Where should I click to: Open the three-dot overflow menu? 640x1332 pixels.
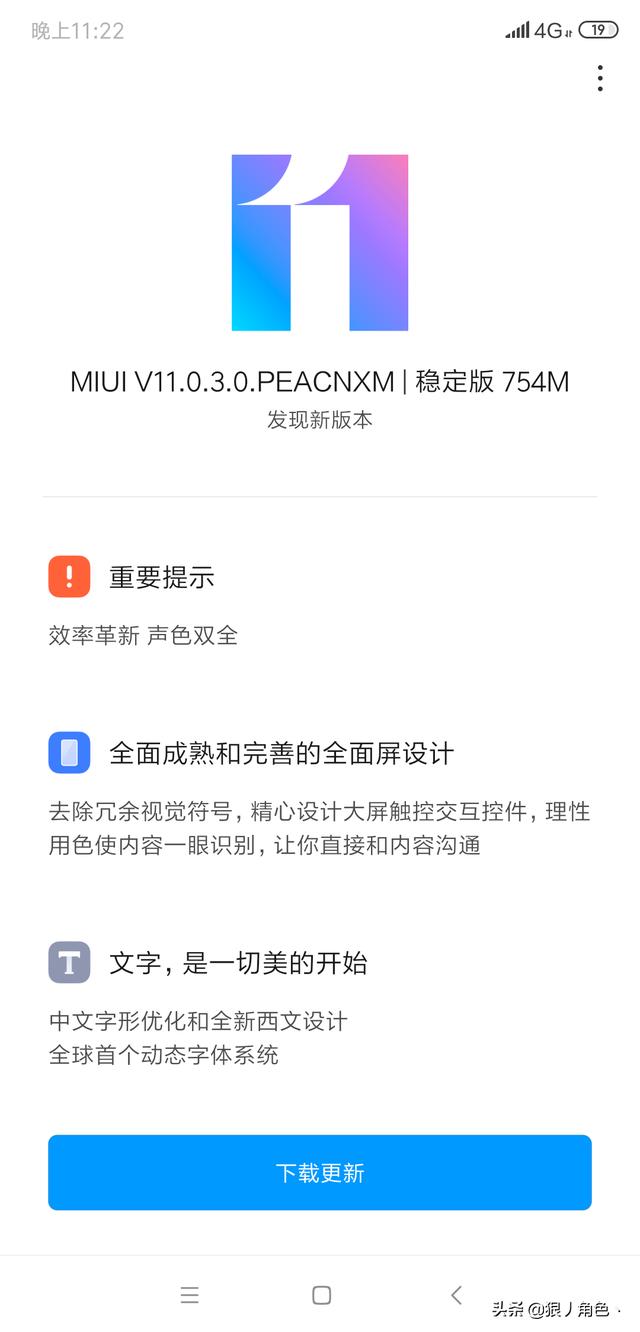600,78
